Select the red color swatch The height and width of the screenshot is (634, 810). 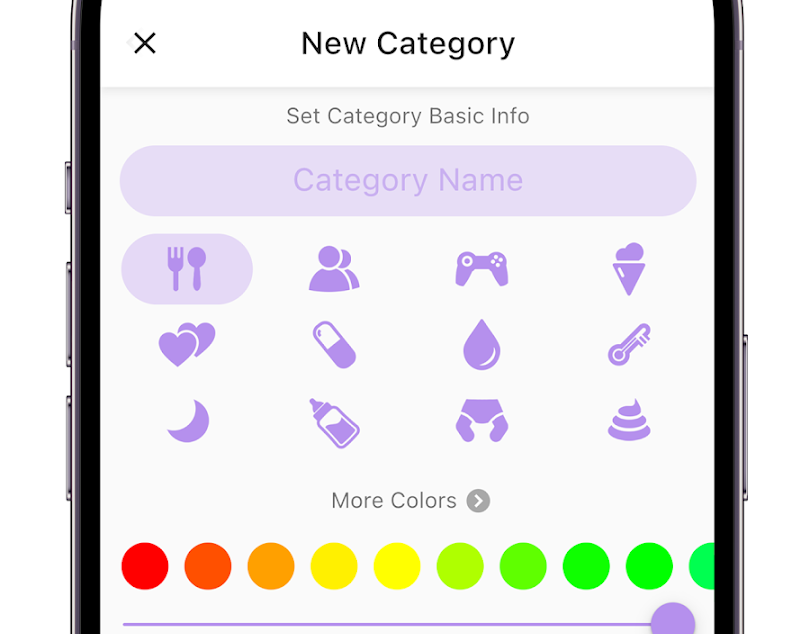145,566
